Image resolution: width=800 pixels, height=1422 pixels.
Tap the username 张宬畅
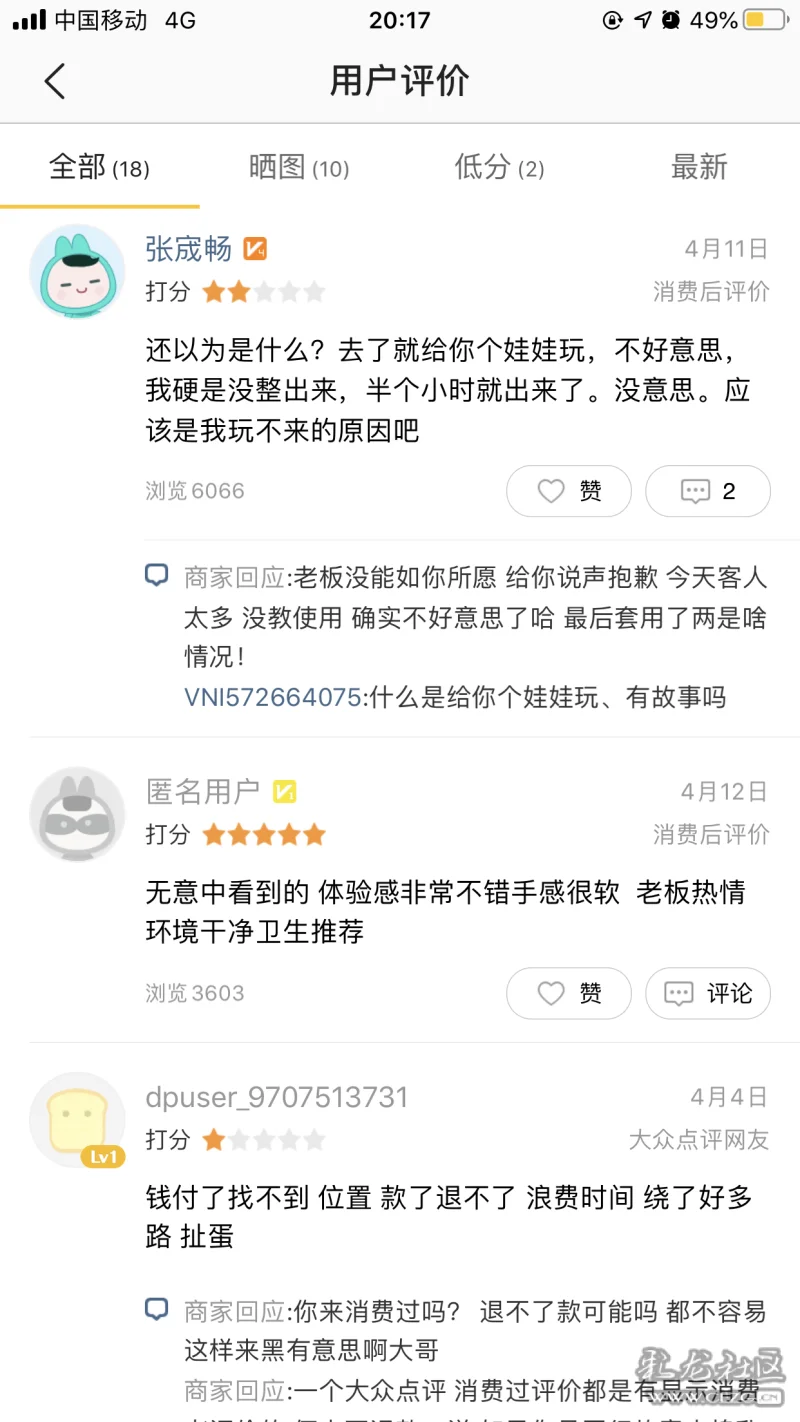tap(188, 249)
